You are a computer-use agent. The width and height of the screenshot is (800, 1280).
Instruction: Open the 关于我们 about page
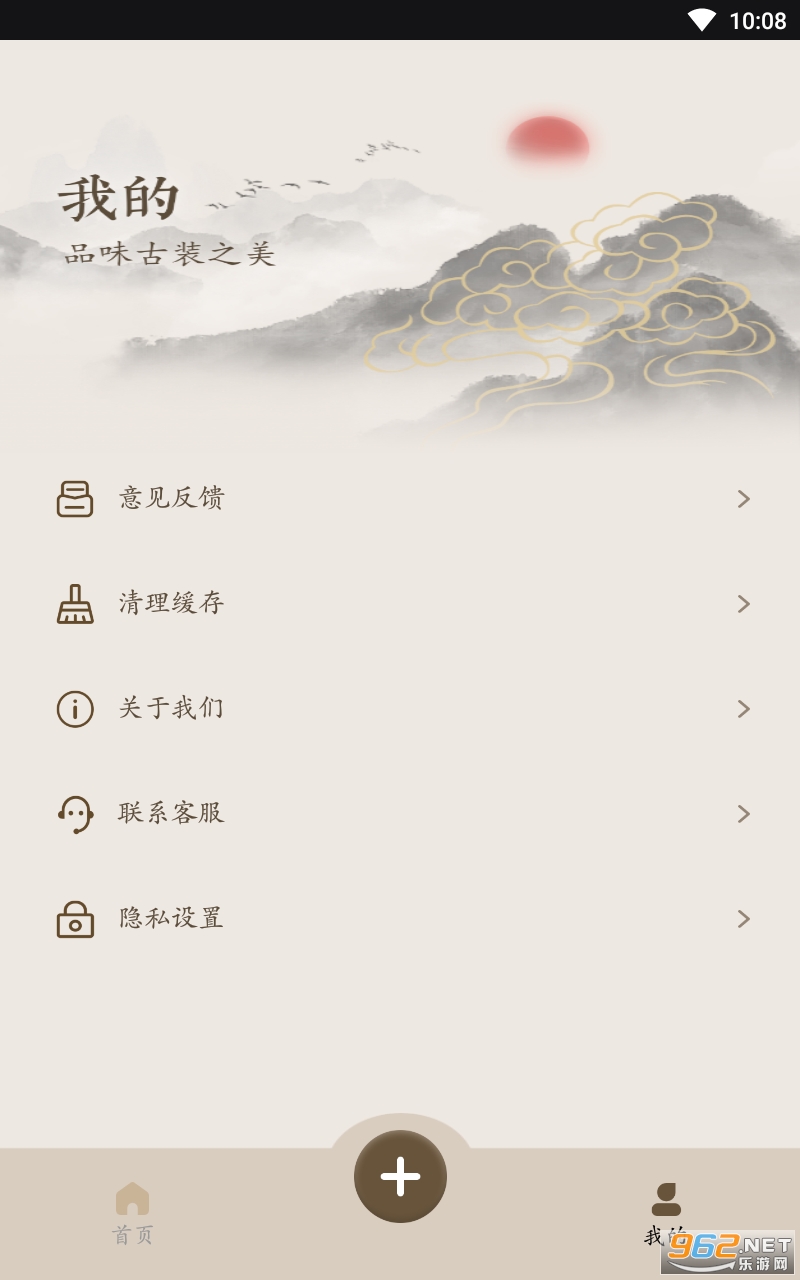(x=400, y=708)
